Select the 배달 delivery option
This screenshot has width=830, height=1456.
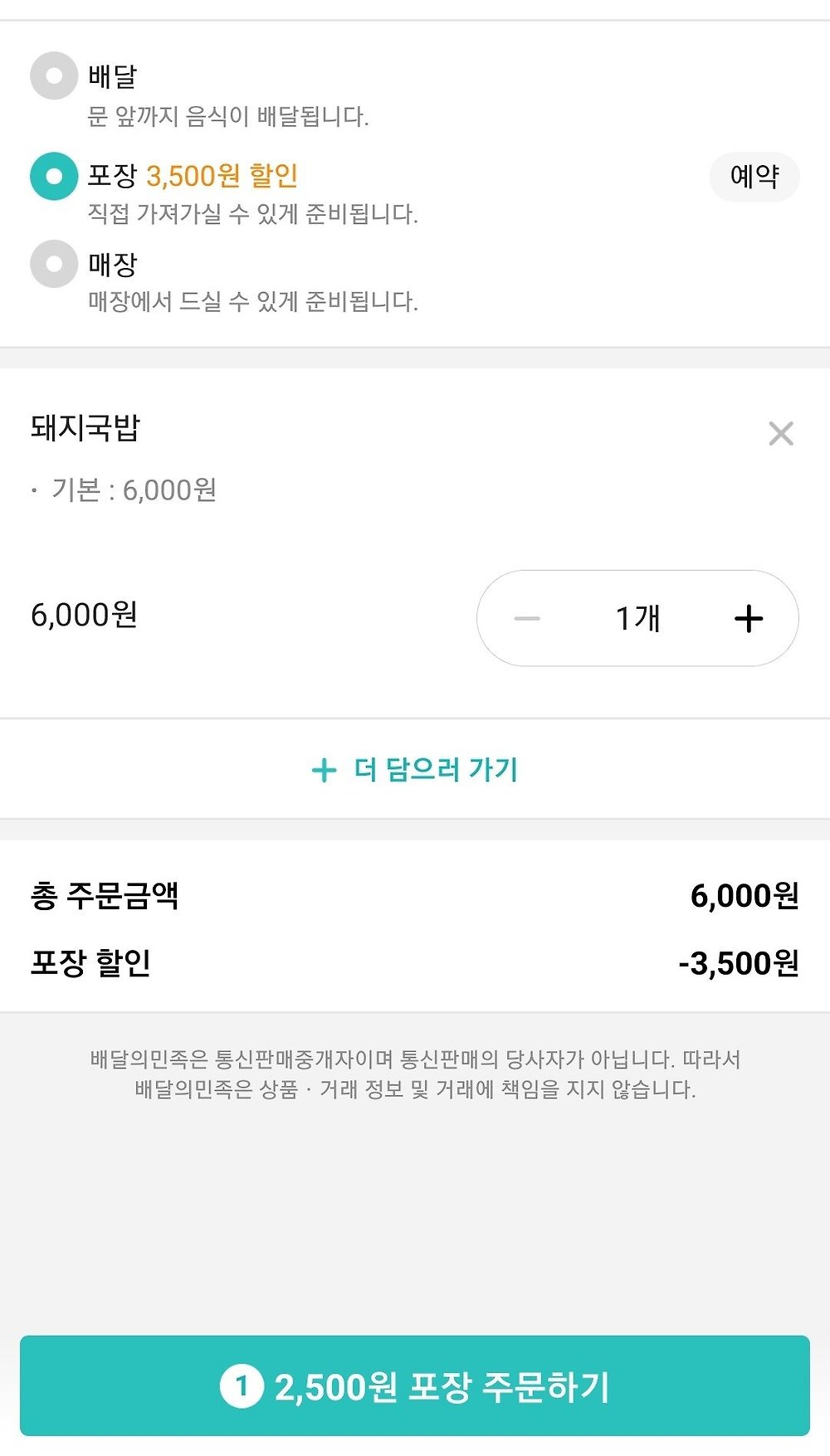(x=54, y=76)
